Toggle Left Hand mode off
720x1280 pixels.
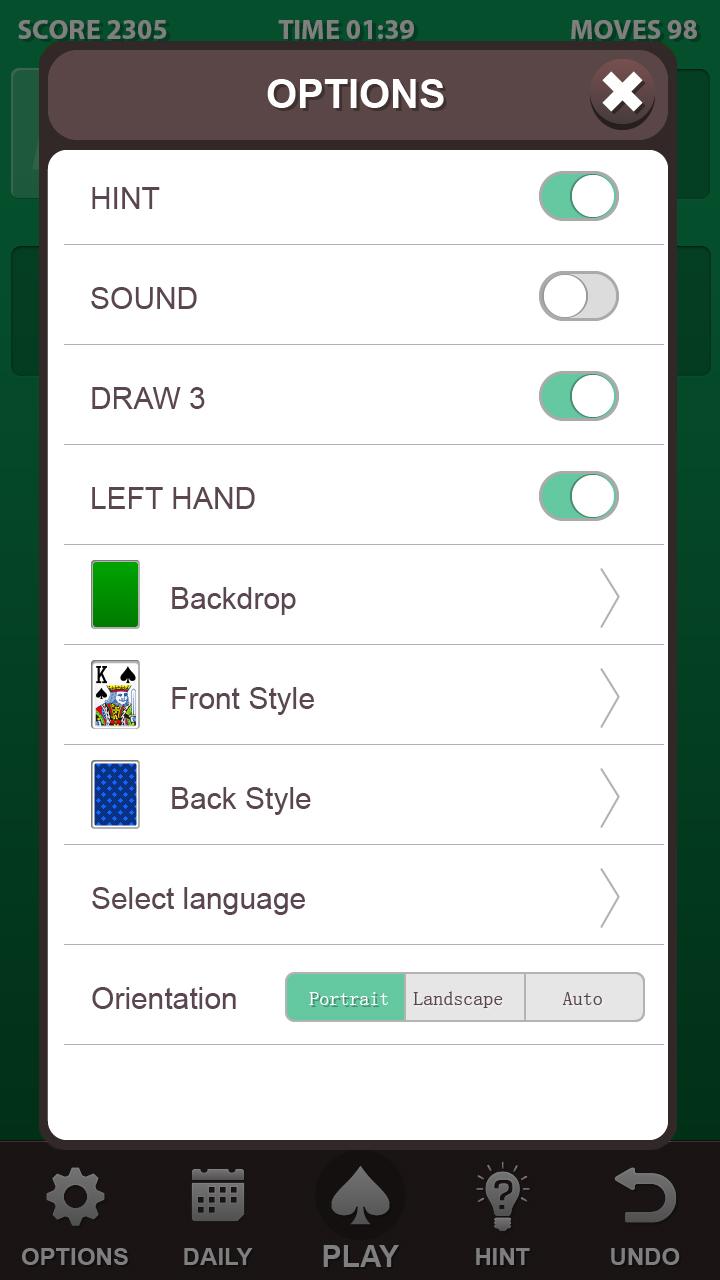coord(578,496)
